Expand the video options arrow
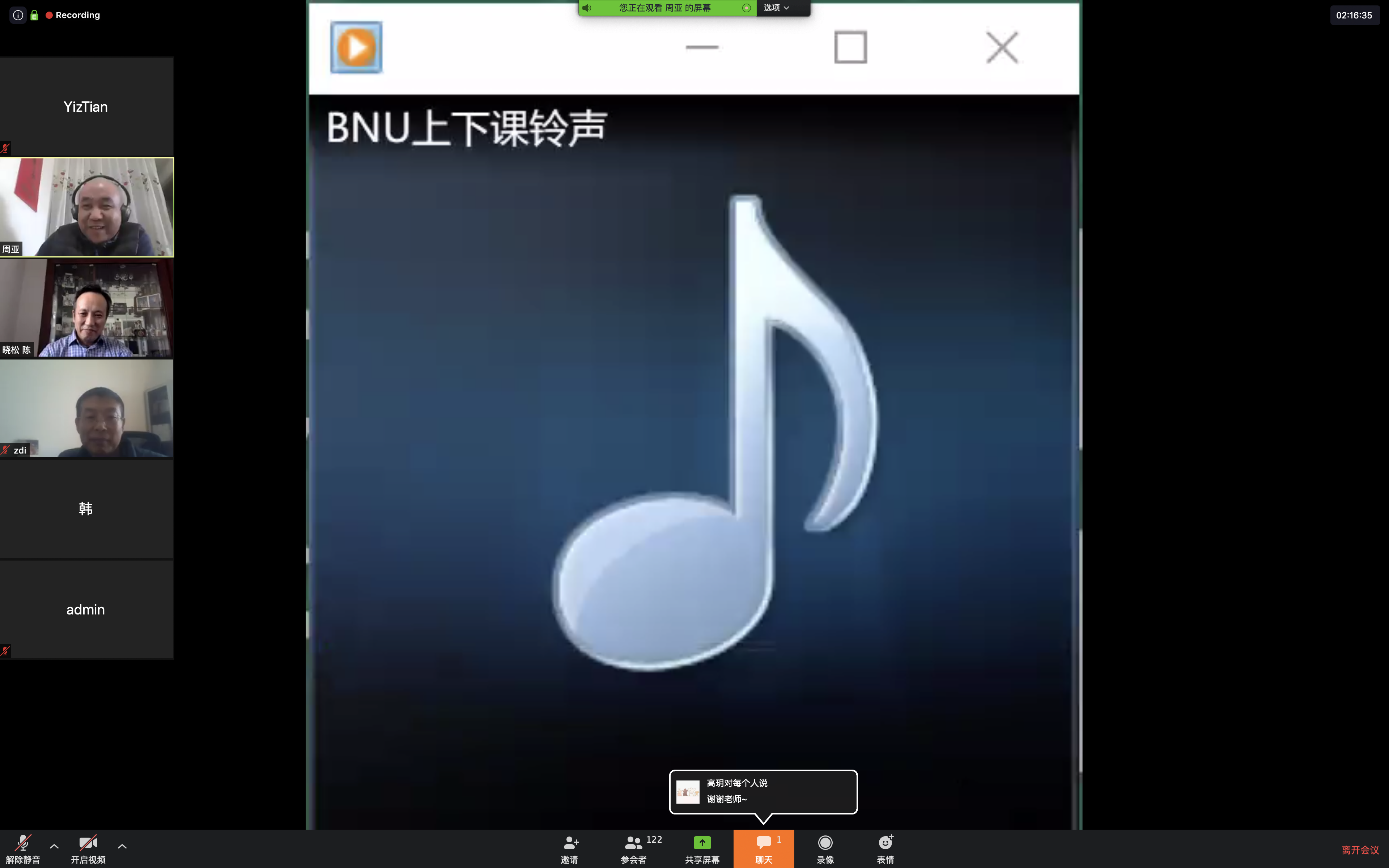1389x868 pixels. coord(122,846)
